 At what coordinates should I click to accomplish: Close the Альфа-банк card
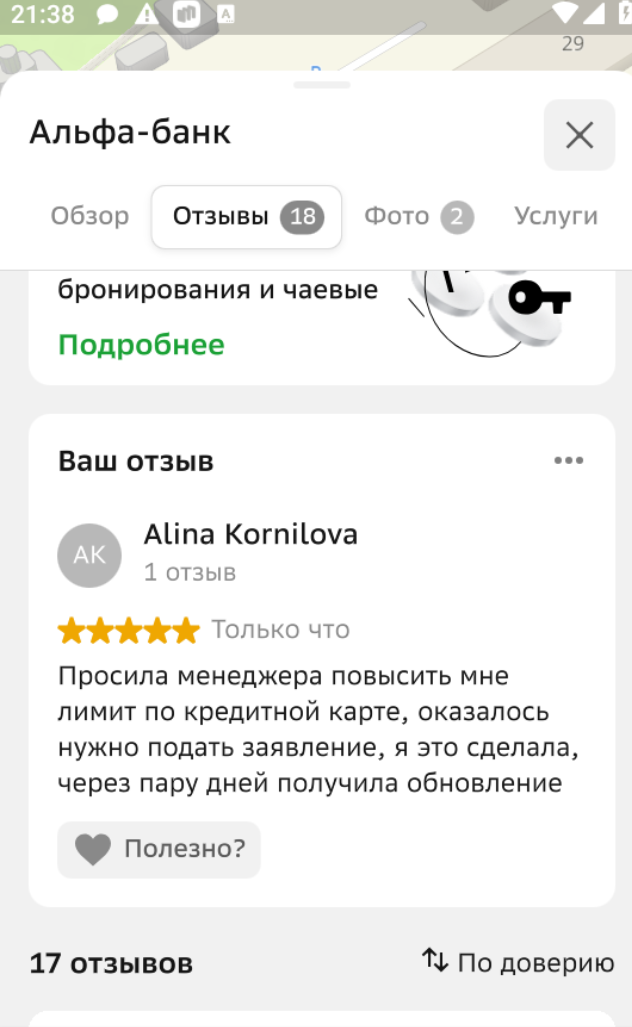(579, 135)
